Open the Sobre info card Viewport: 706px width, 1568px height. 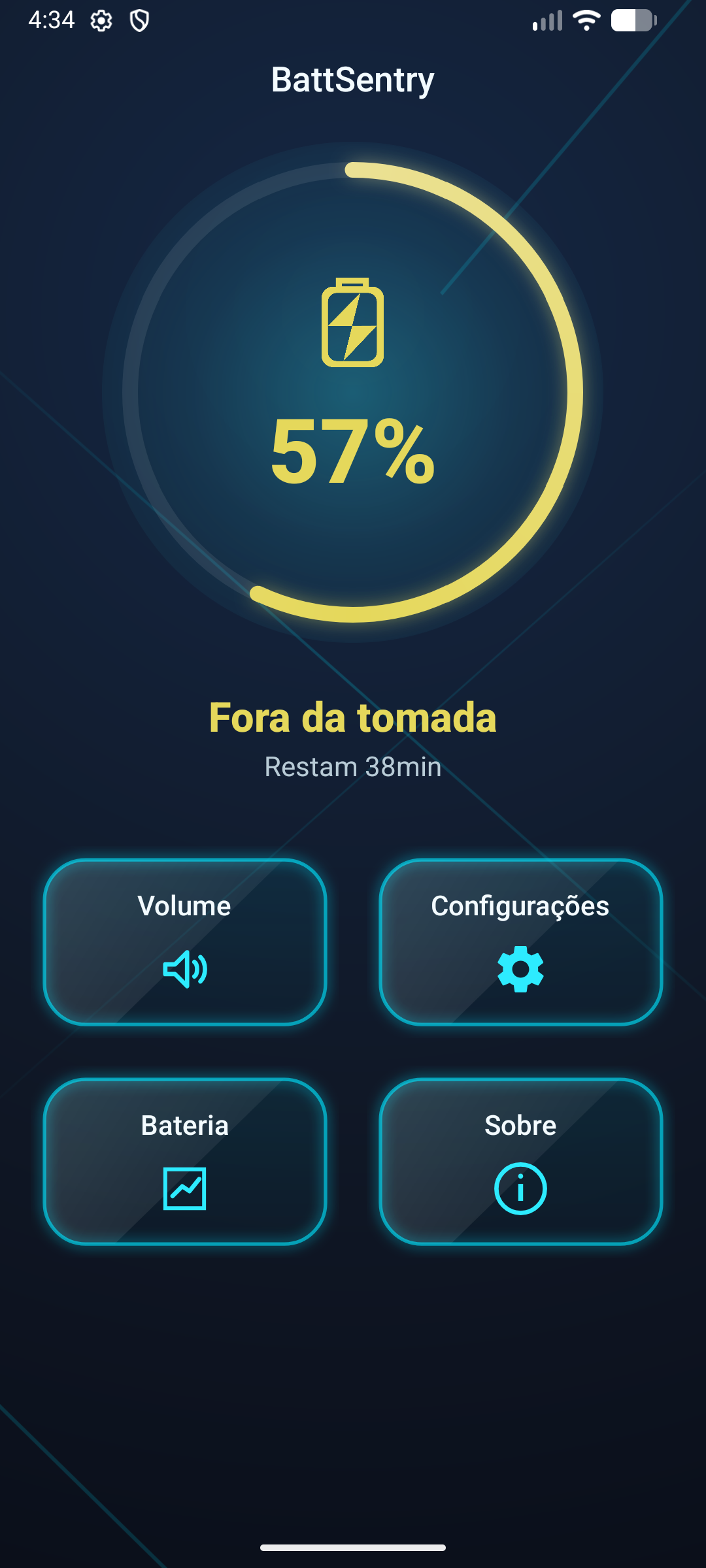[x=520, y=1161]
